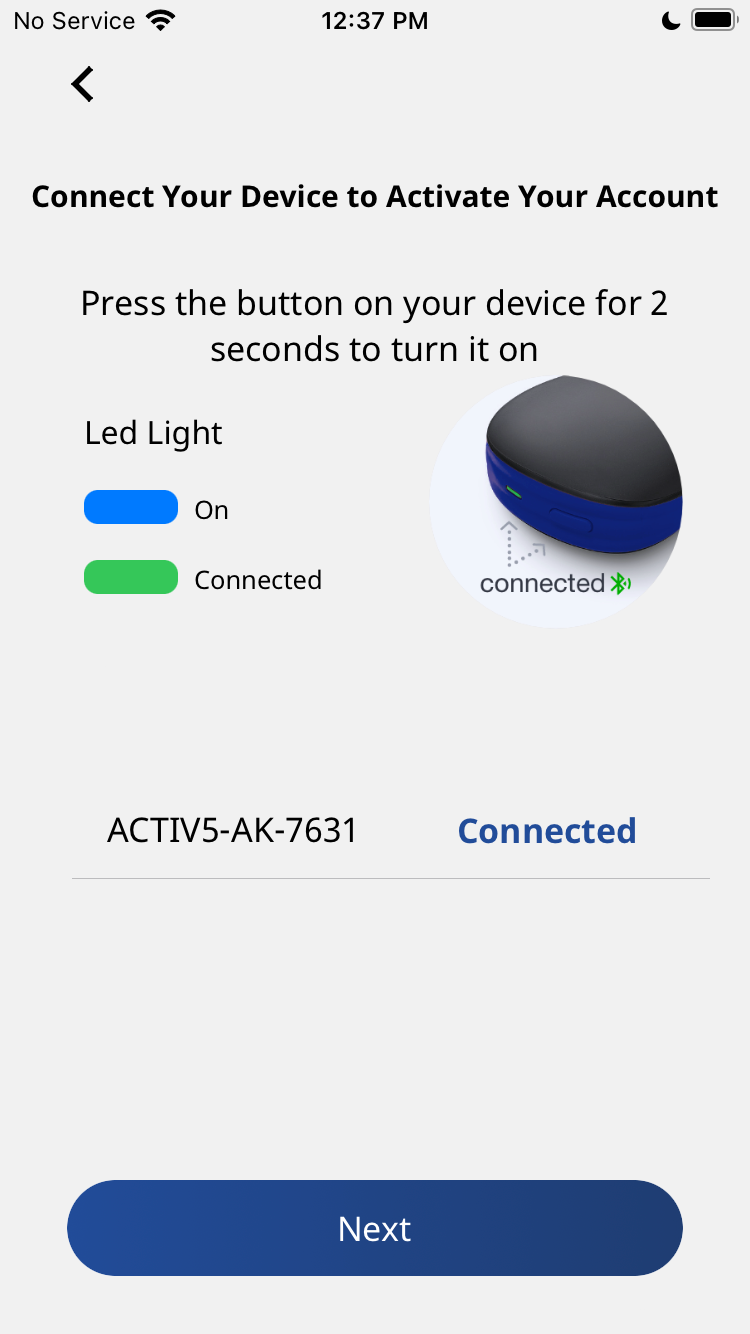Tap the Next button
Image resolution: width=750 pixels, height=1334 pixels.
click(x=375, y=1228)
